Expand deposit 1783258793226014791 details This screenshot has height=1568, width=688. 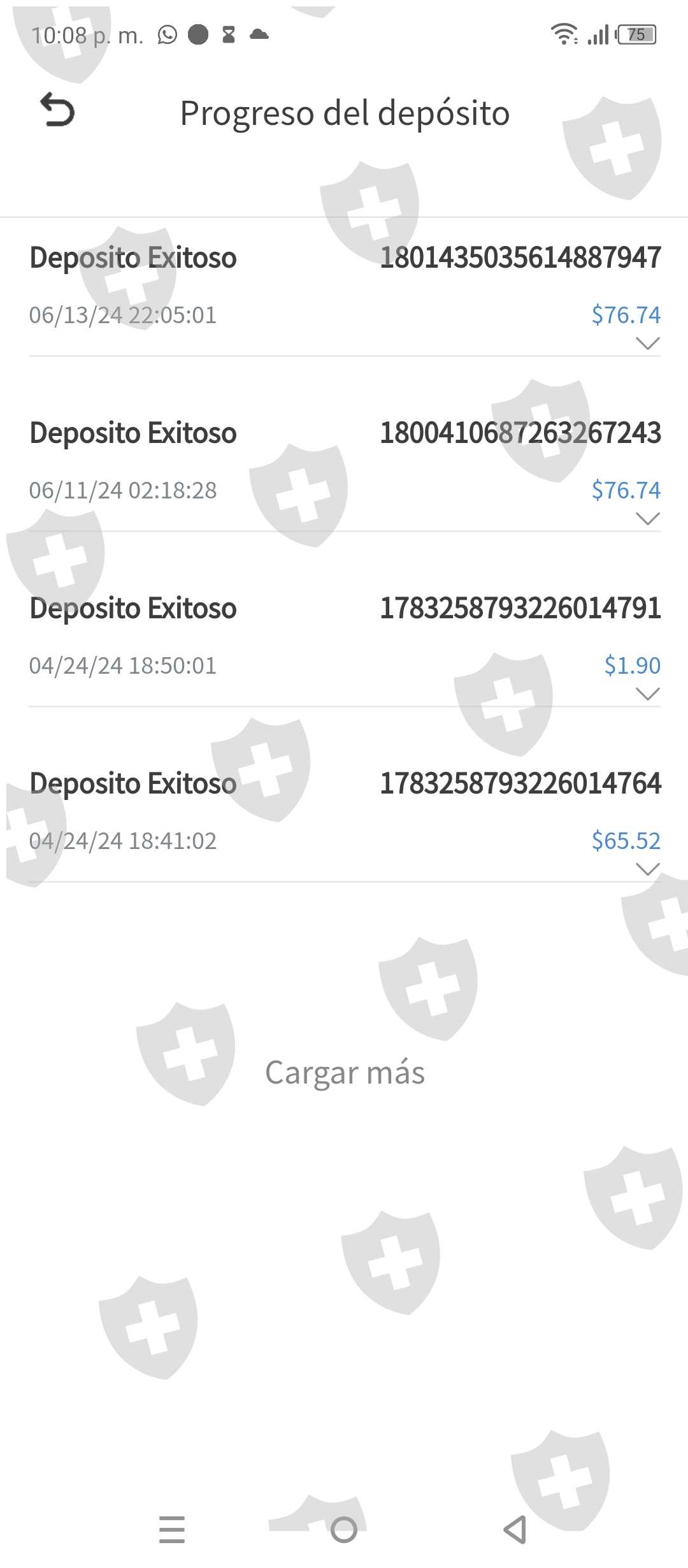click(647, 694)
